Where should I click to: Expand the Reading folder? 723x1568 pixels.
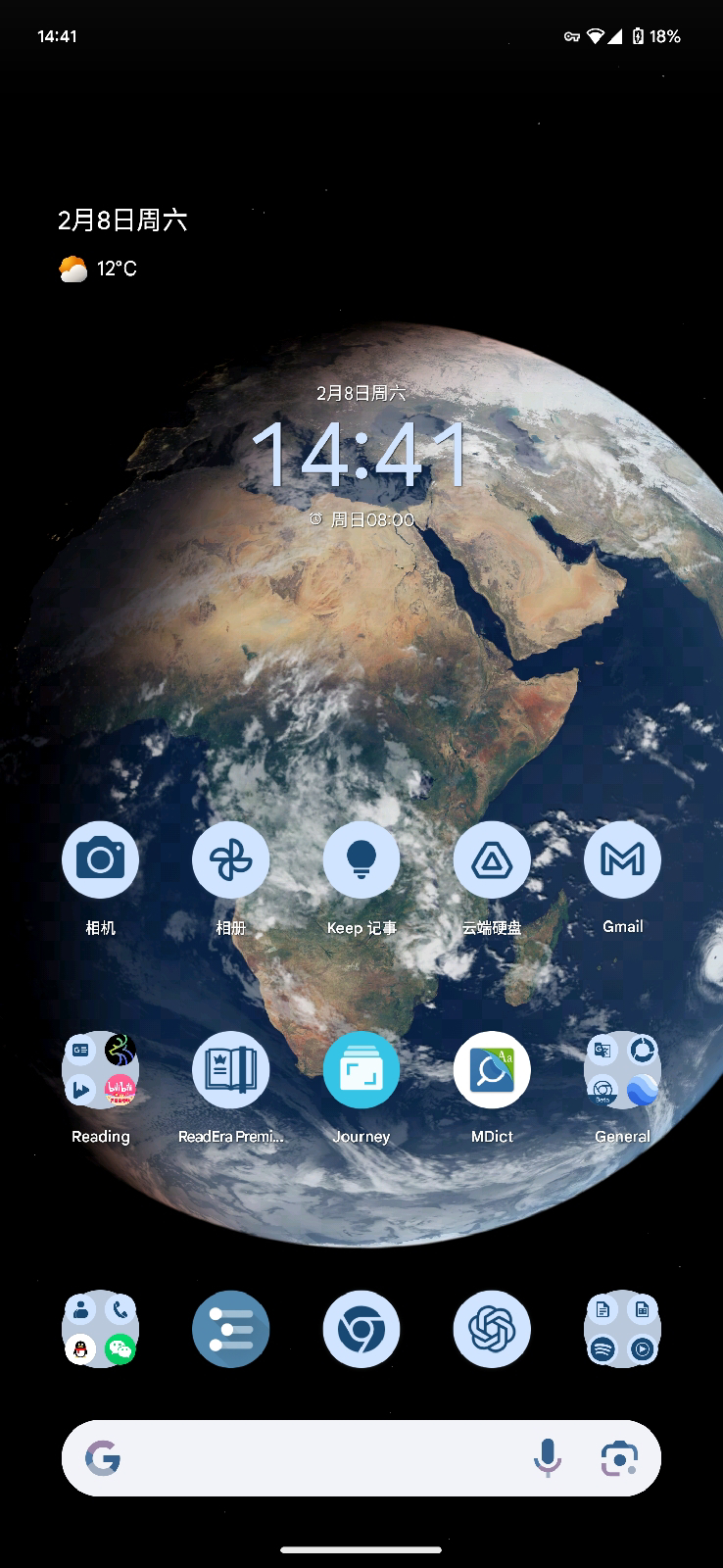[100, 1069]
